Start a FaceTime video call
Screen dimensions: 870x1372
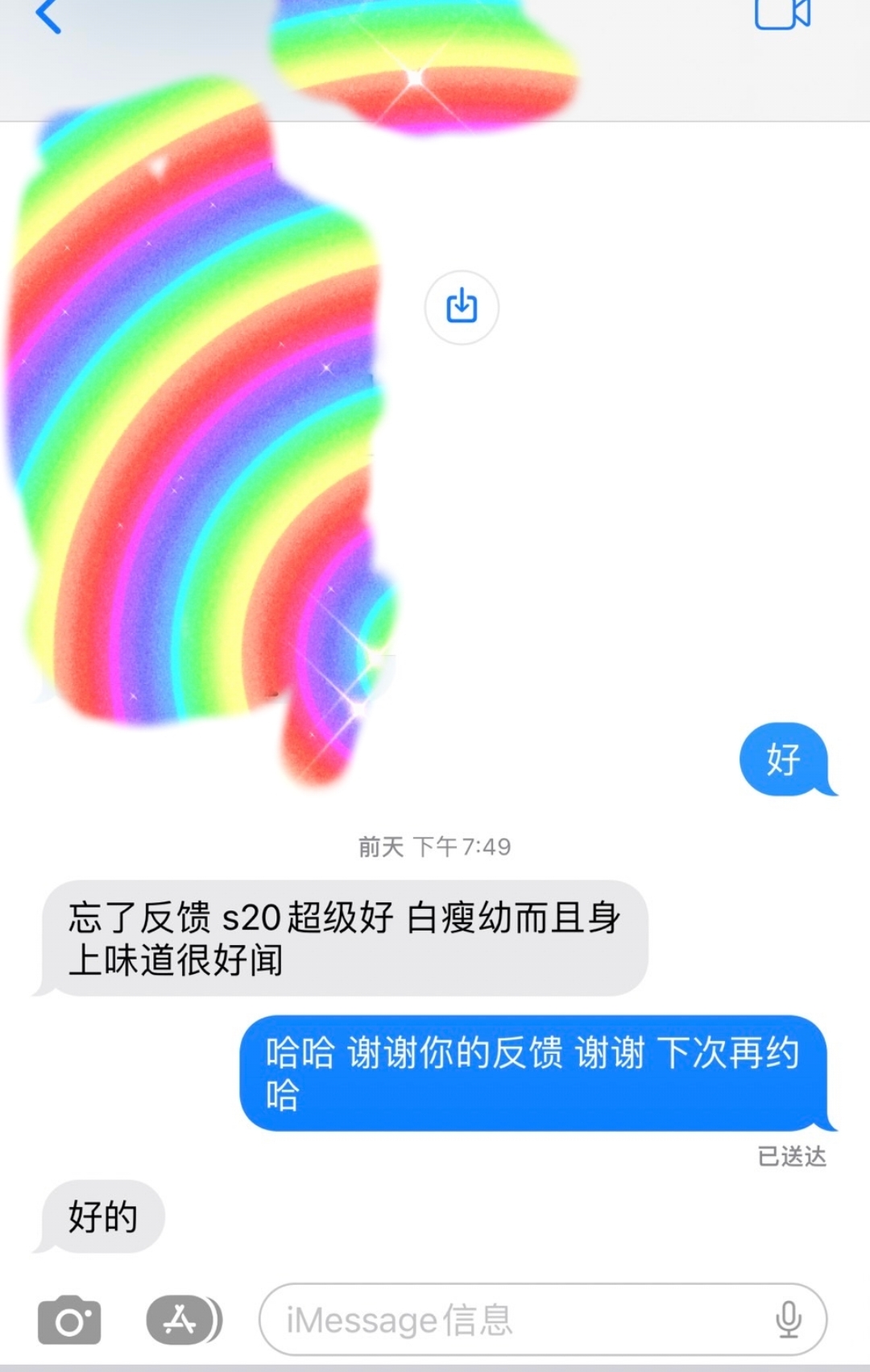point(781,15)
